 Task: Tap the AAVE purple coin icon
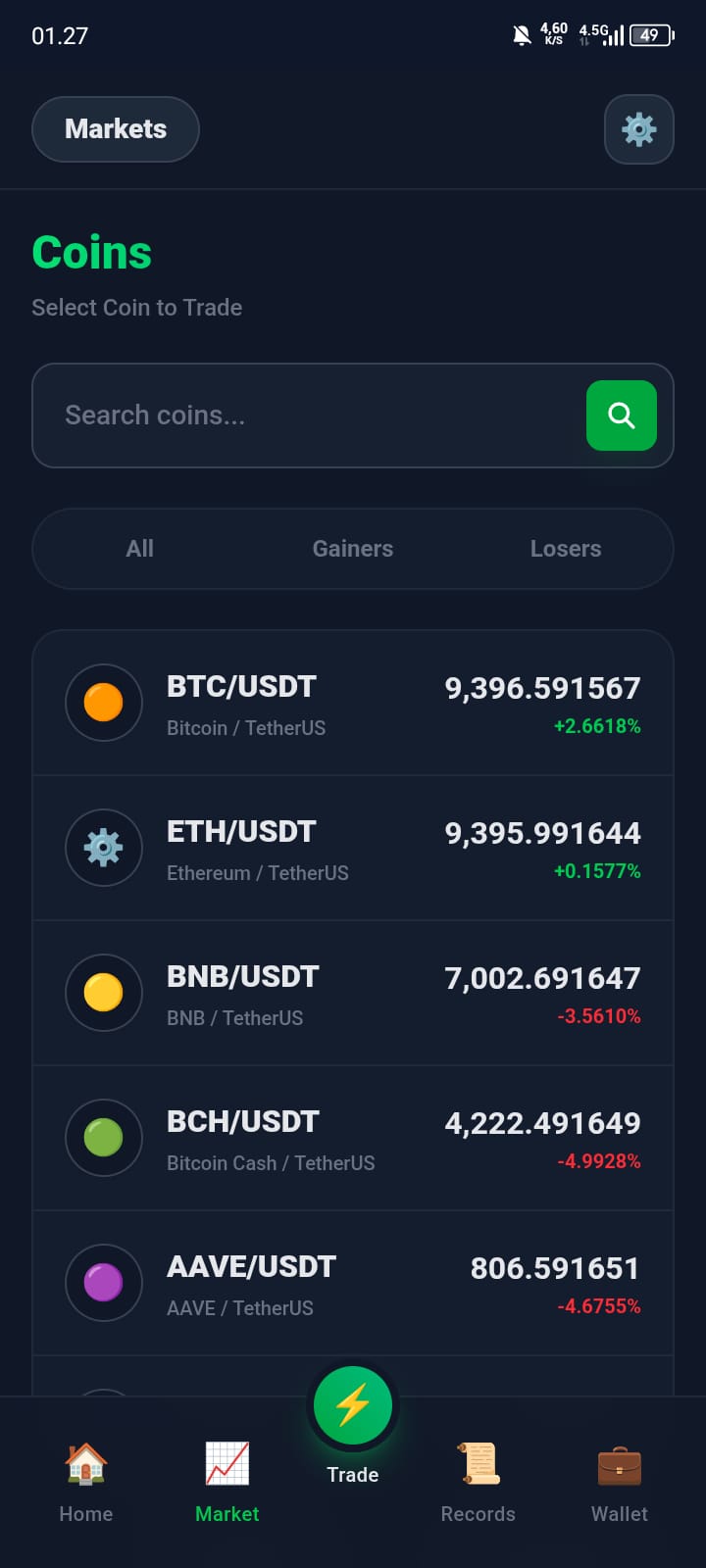[104, 1282]
